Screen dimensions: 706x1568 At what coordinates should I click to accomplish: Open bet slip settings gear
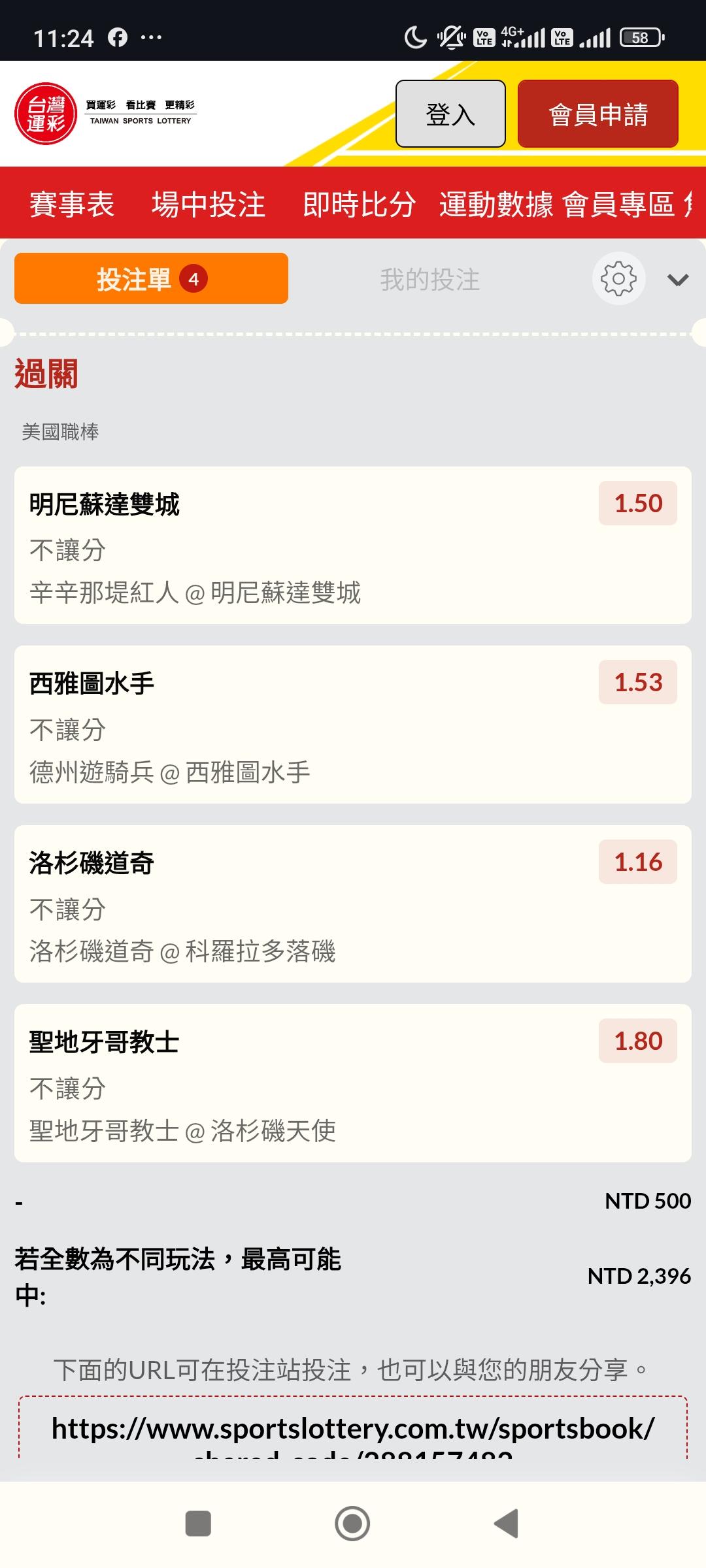click(x=618, y=279)
